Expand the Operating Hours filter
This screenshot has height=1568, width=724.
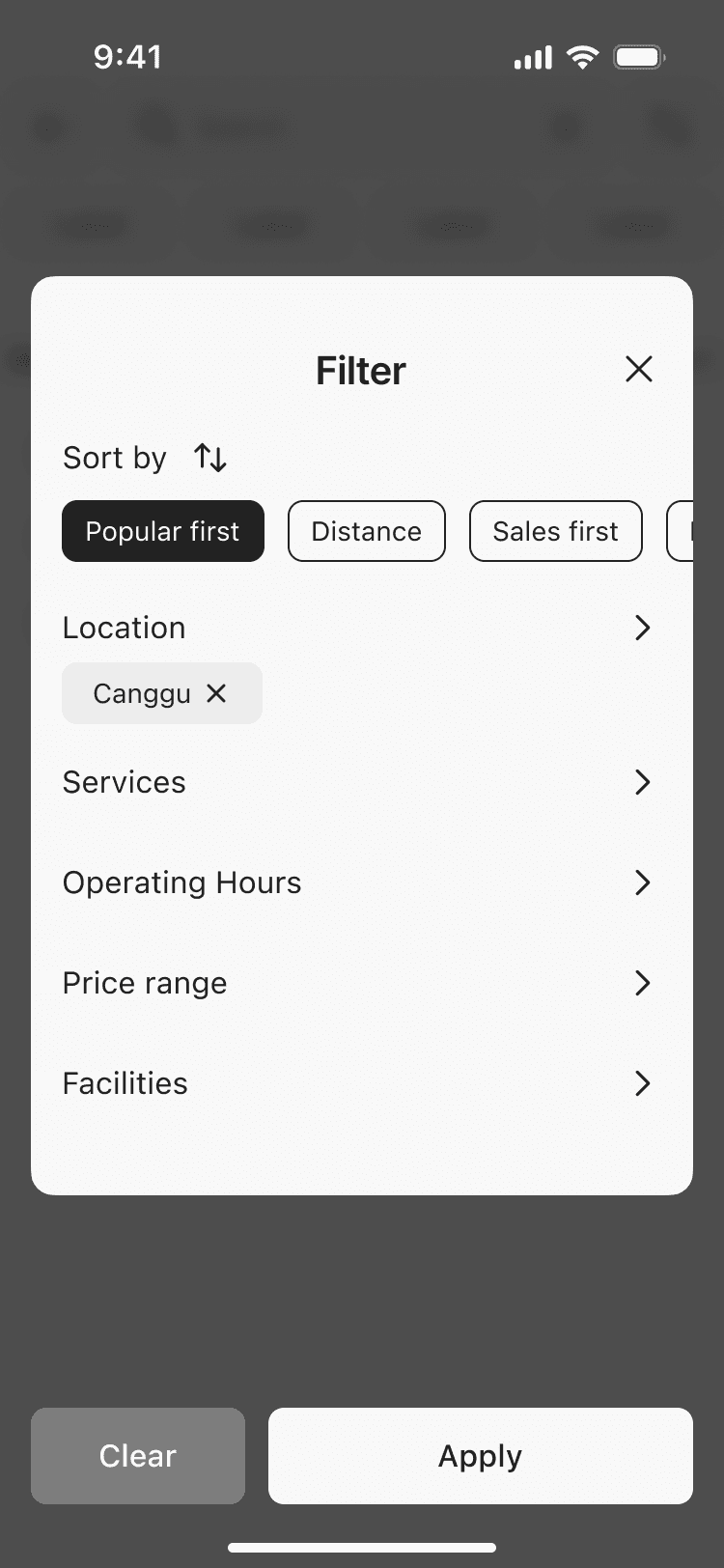[361, 882]
